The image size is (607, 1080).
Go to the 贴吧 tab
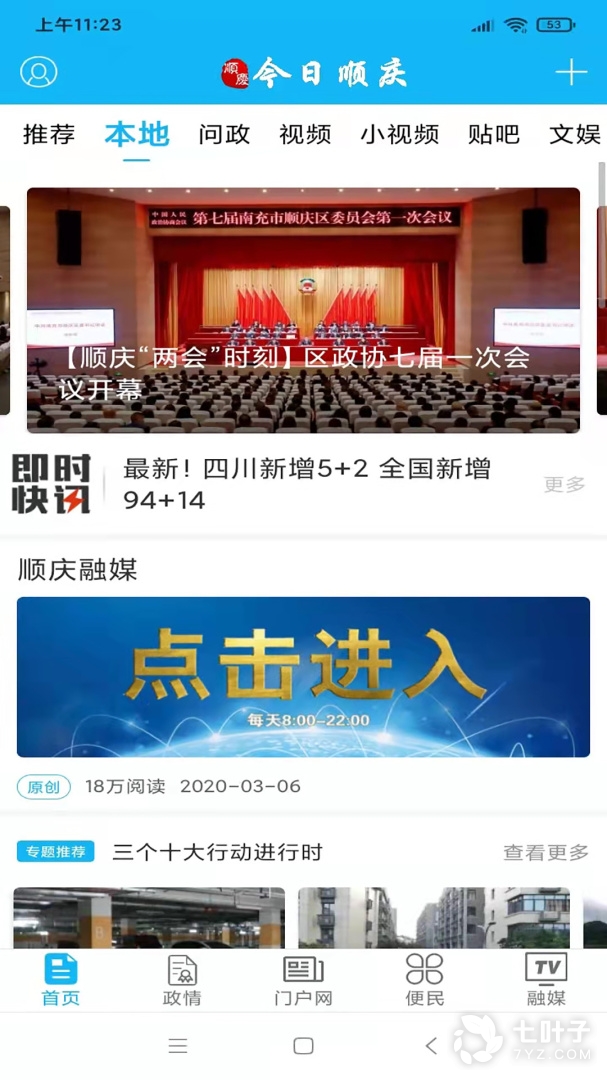click(494, 134)
